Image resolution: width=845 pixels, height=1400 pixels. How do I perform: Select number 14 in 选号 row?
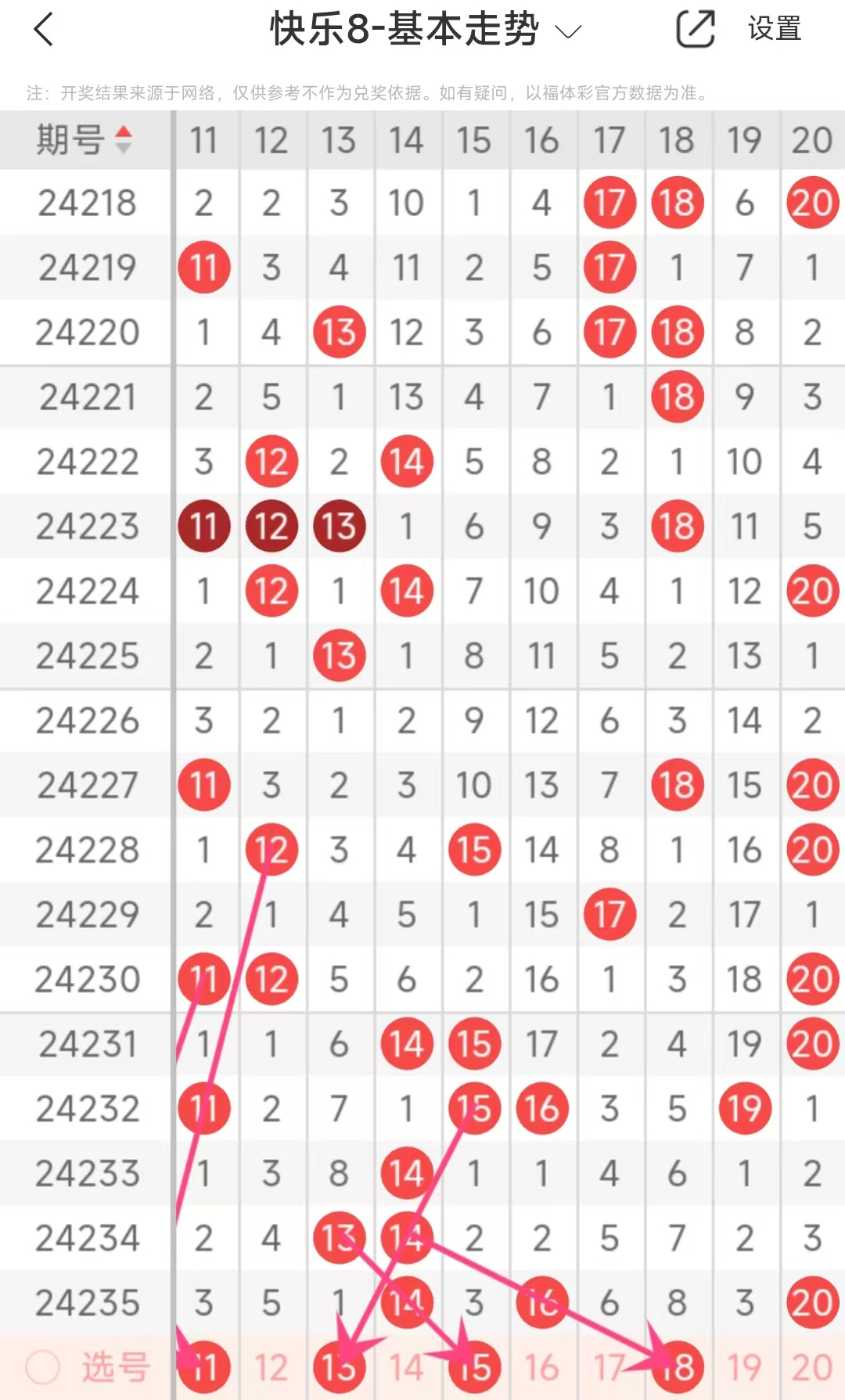point(406,1368)
